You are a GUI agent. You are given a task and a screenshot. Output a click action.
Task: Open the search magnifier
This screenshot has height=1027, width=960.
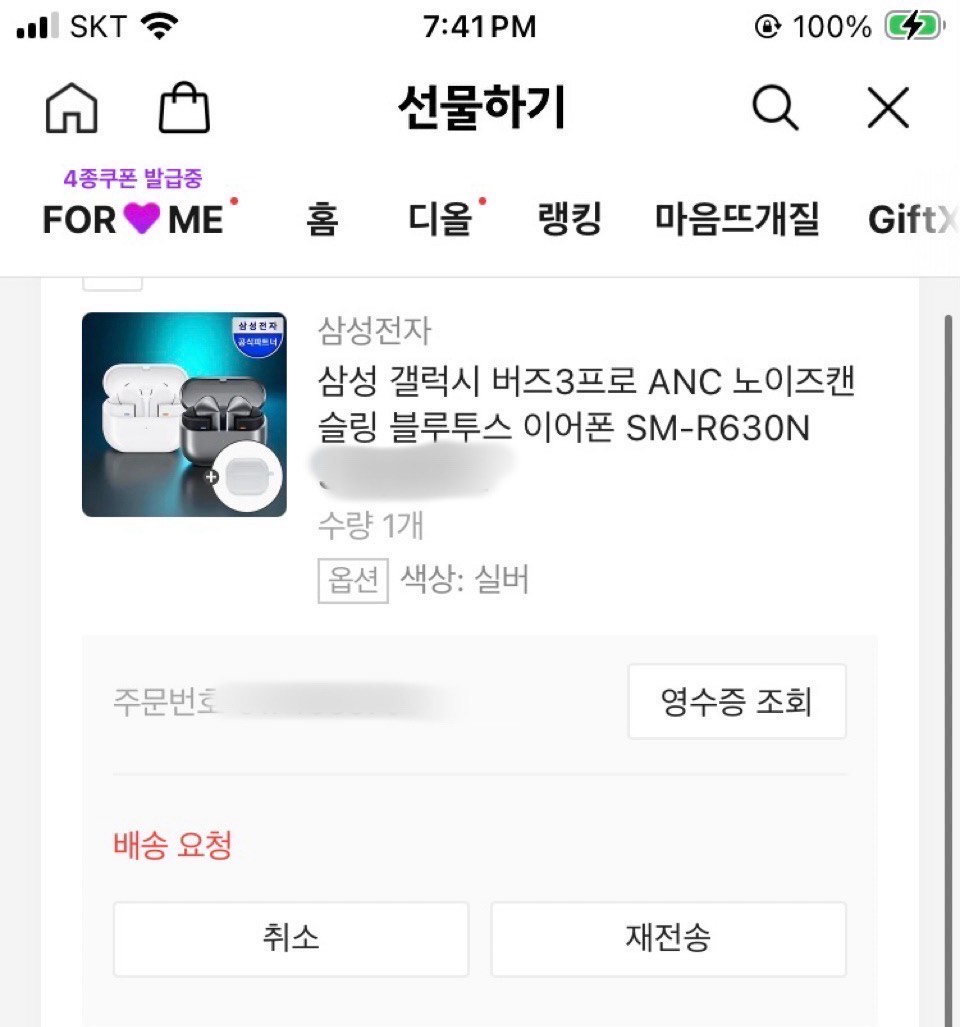(775, 107)
